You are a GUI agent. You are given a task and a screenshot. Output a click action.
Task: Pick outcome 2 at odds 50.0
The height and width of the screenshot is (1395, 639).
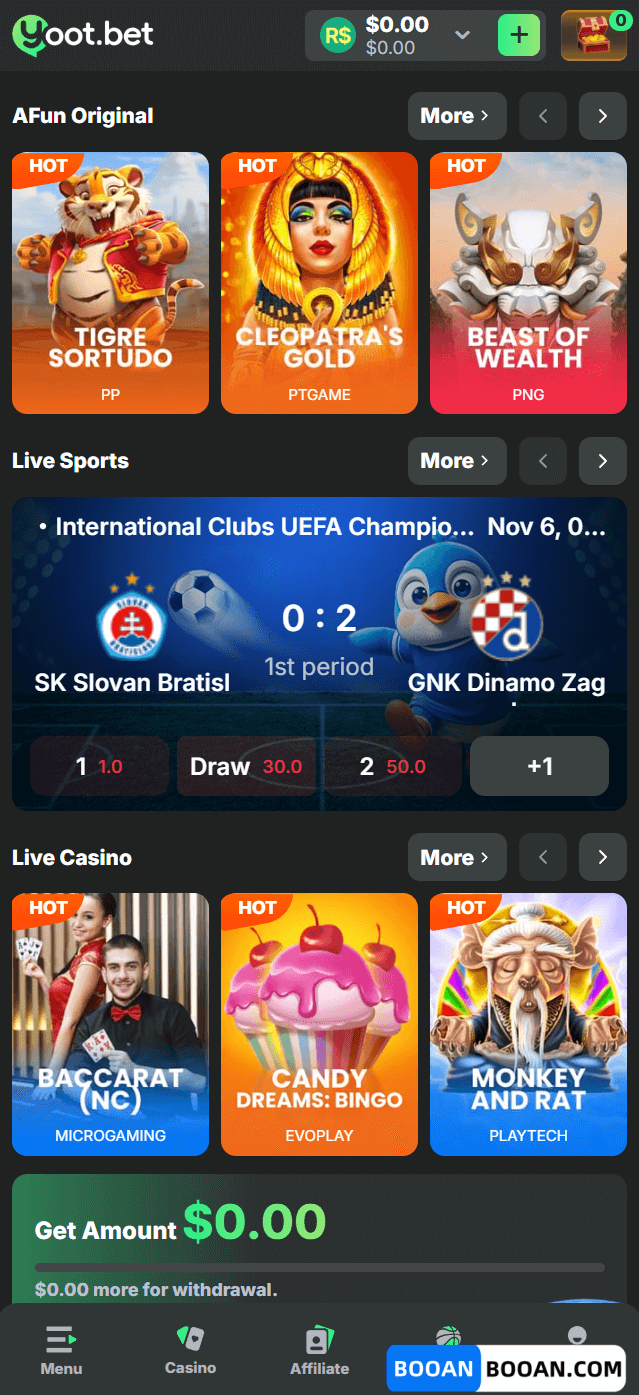click(x=392, y=766)
